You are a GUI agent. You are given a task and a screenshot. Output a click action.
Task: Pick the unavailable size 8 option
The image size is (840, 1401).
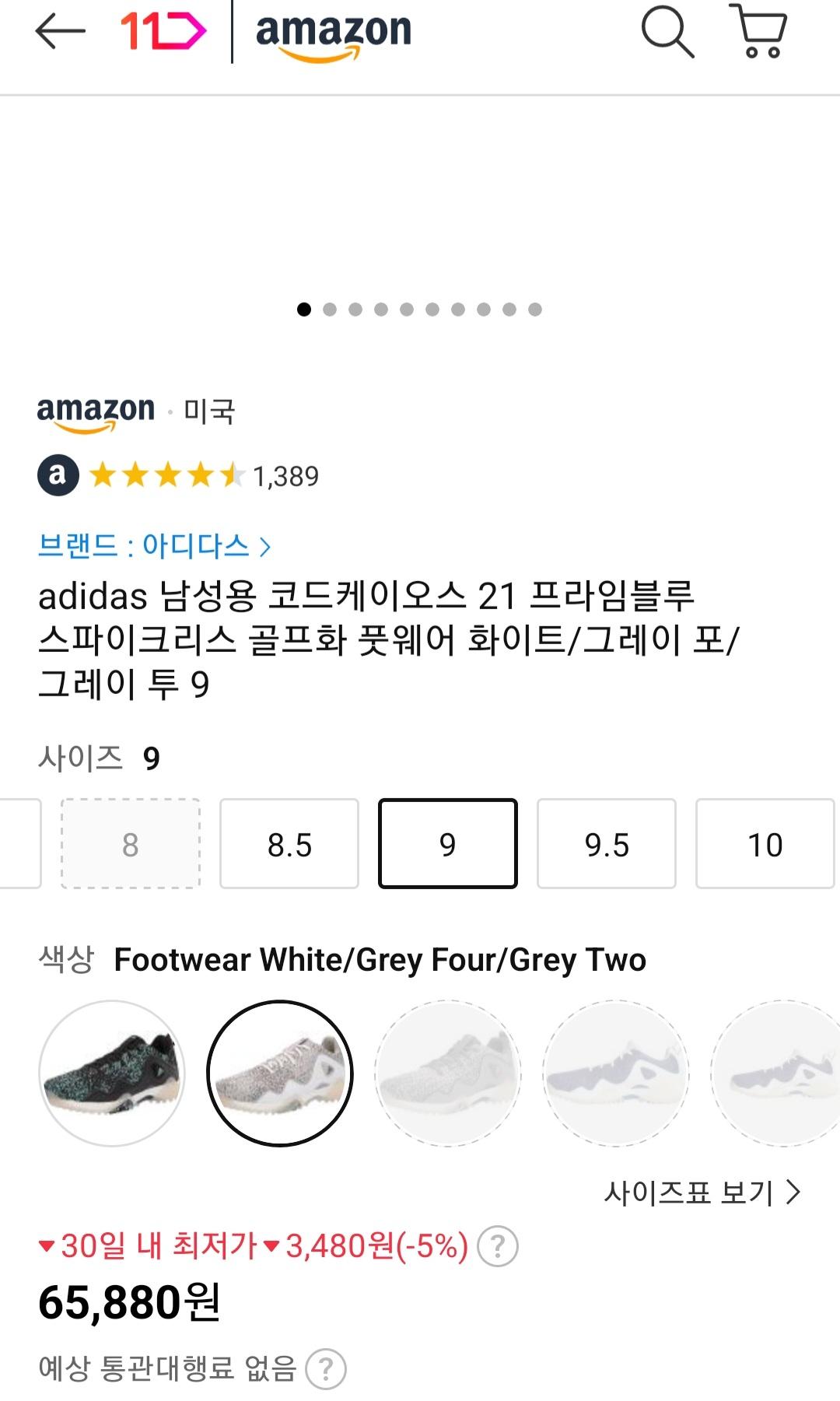click(131, 844)
